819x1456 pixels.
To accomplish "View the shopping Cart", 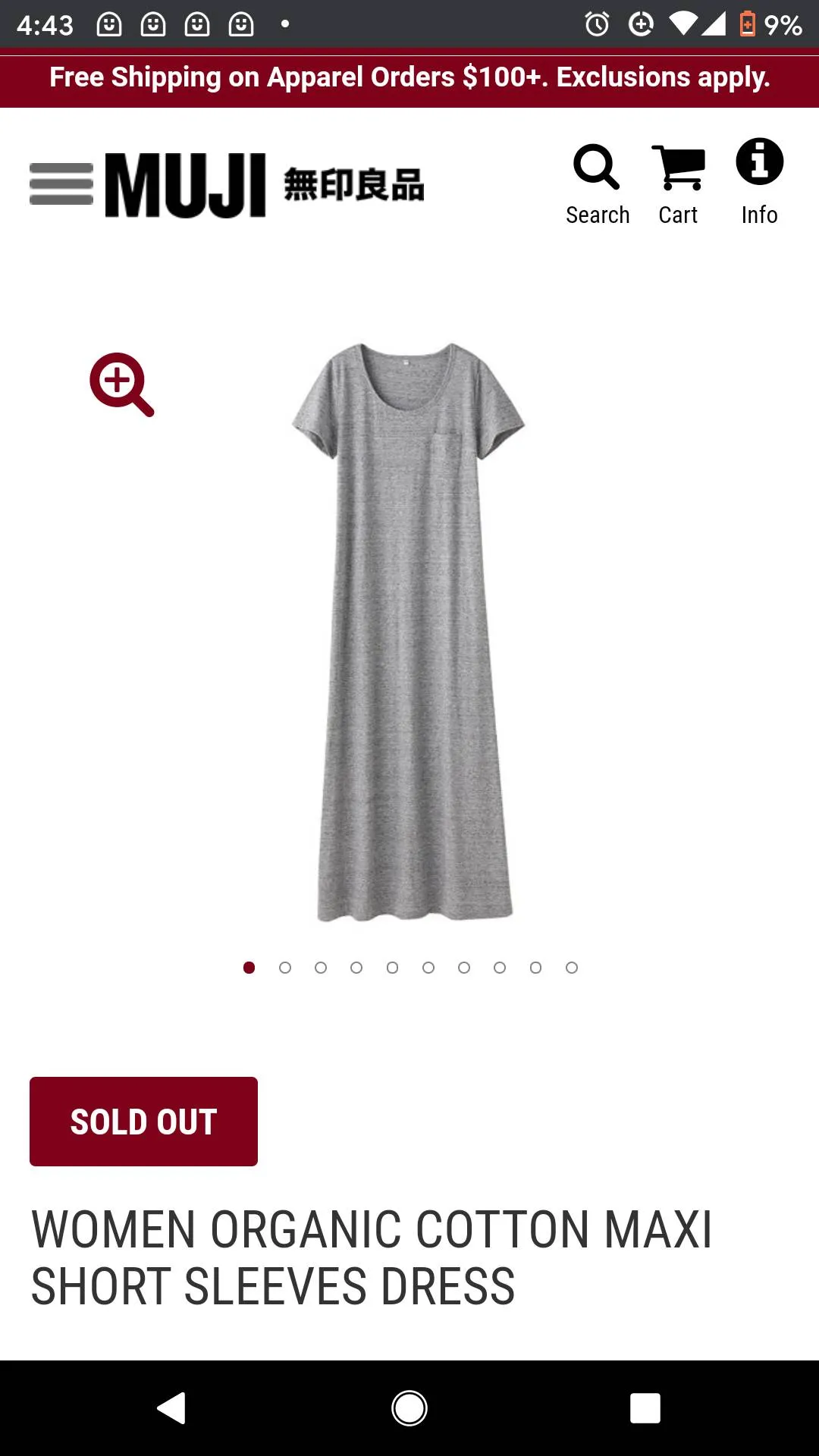I will (678, 184).
